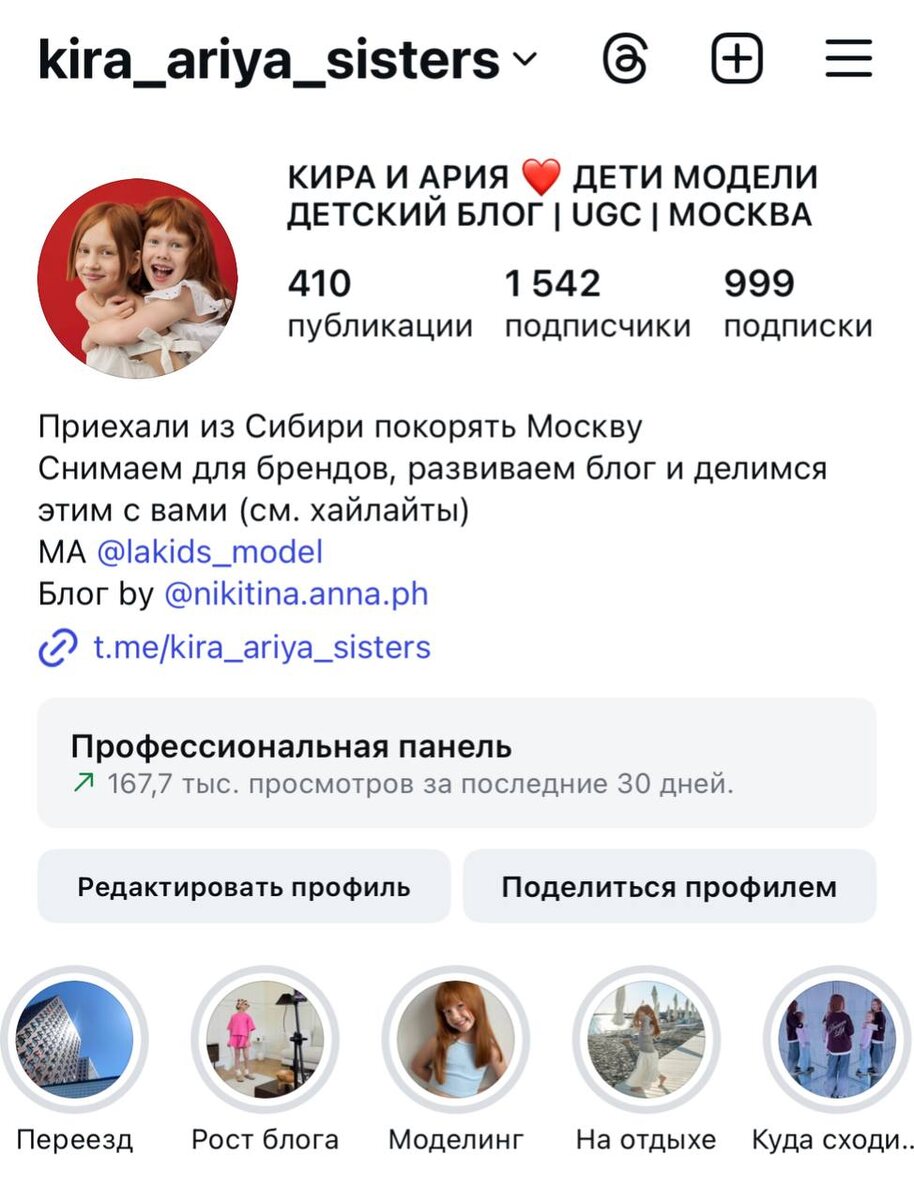Create a new post with plus icon

[x=737, y=61]
